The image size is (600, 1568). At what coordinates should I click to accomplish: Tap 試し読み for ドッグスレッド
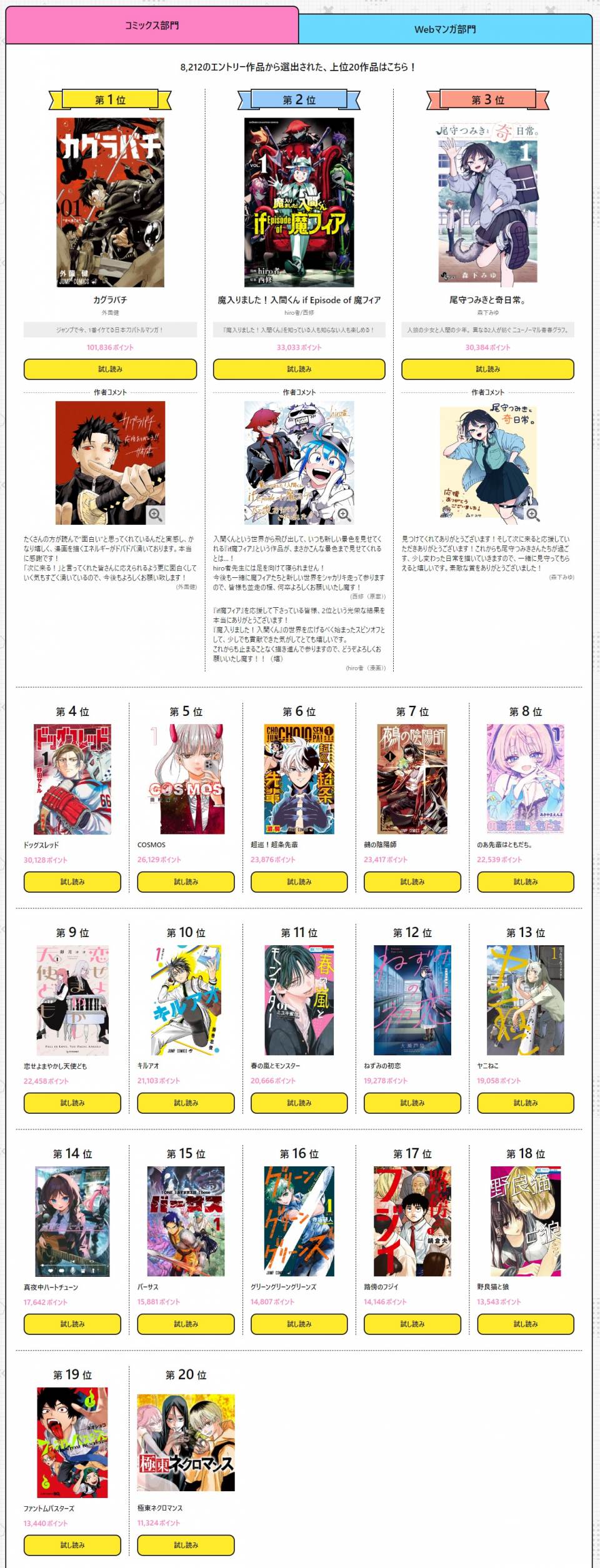pyautogui.click(x=72, y=881)
